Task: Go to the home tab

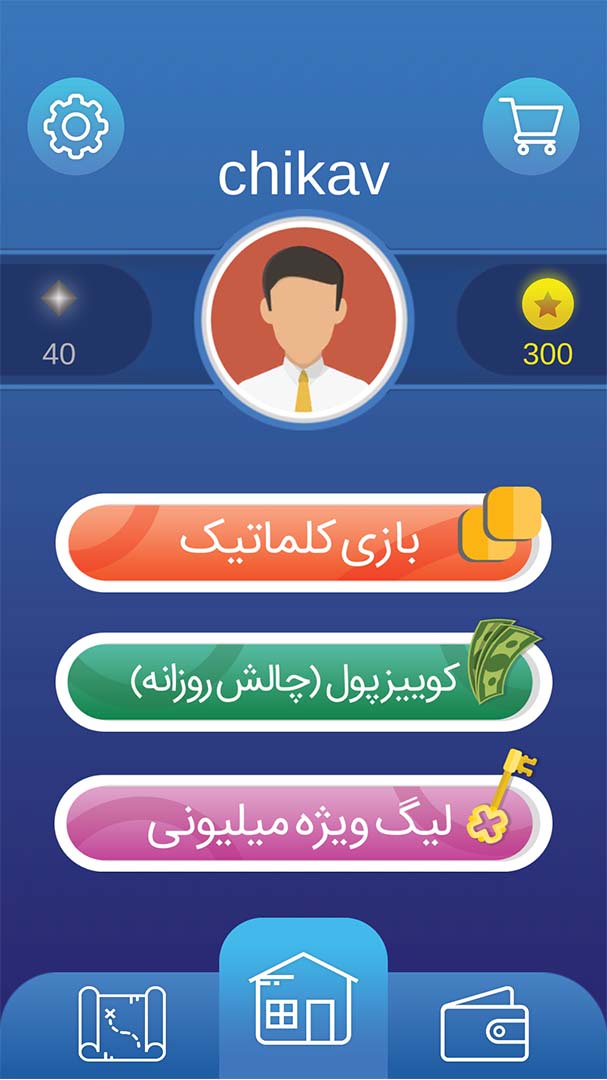Action: tap(303, 999)
